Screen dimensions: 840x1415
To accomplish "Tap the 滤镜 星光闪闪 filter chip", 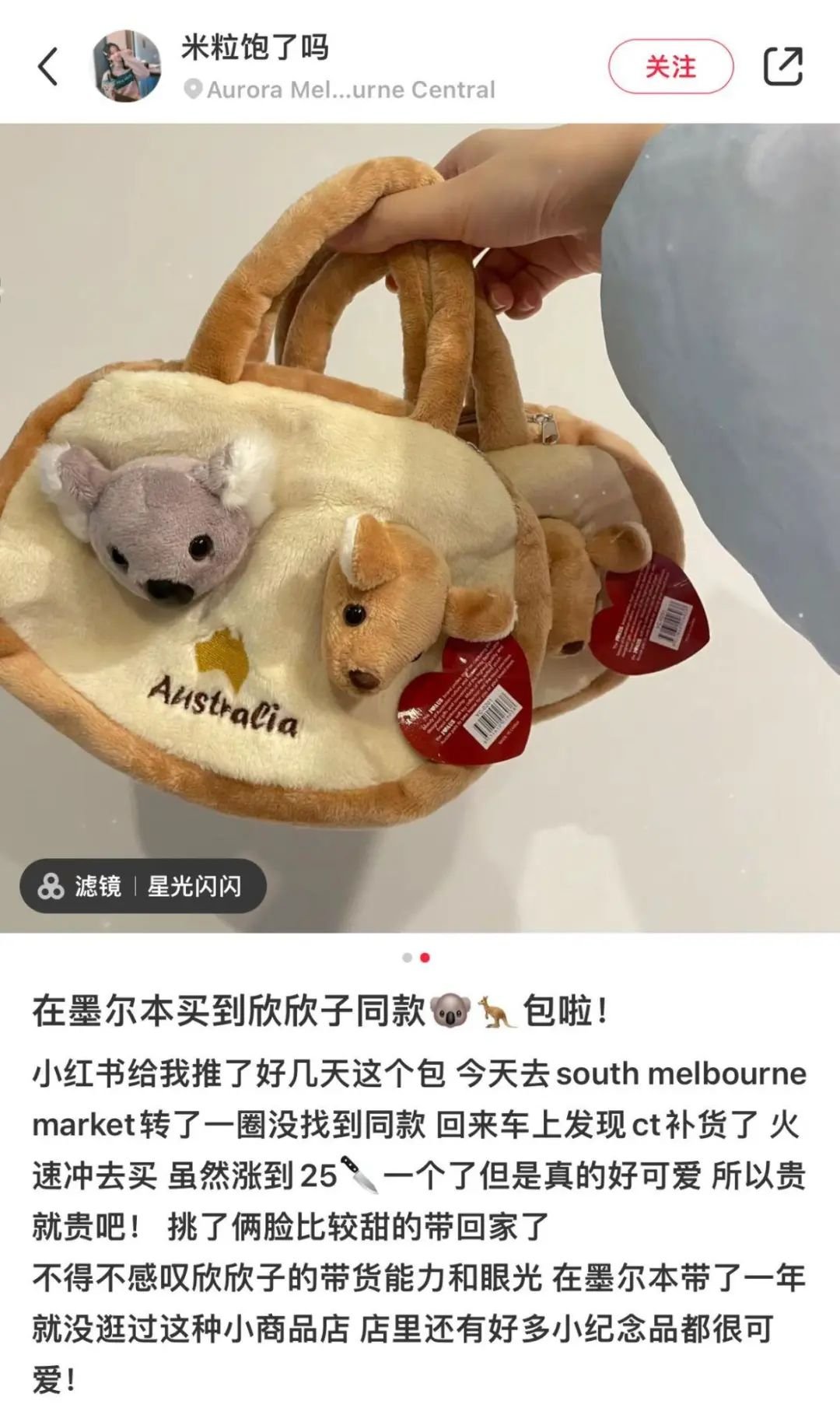I will [x=143, y=886].
